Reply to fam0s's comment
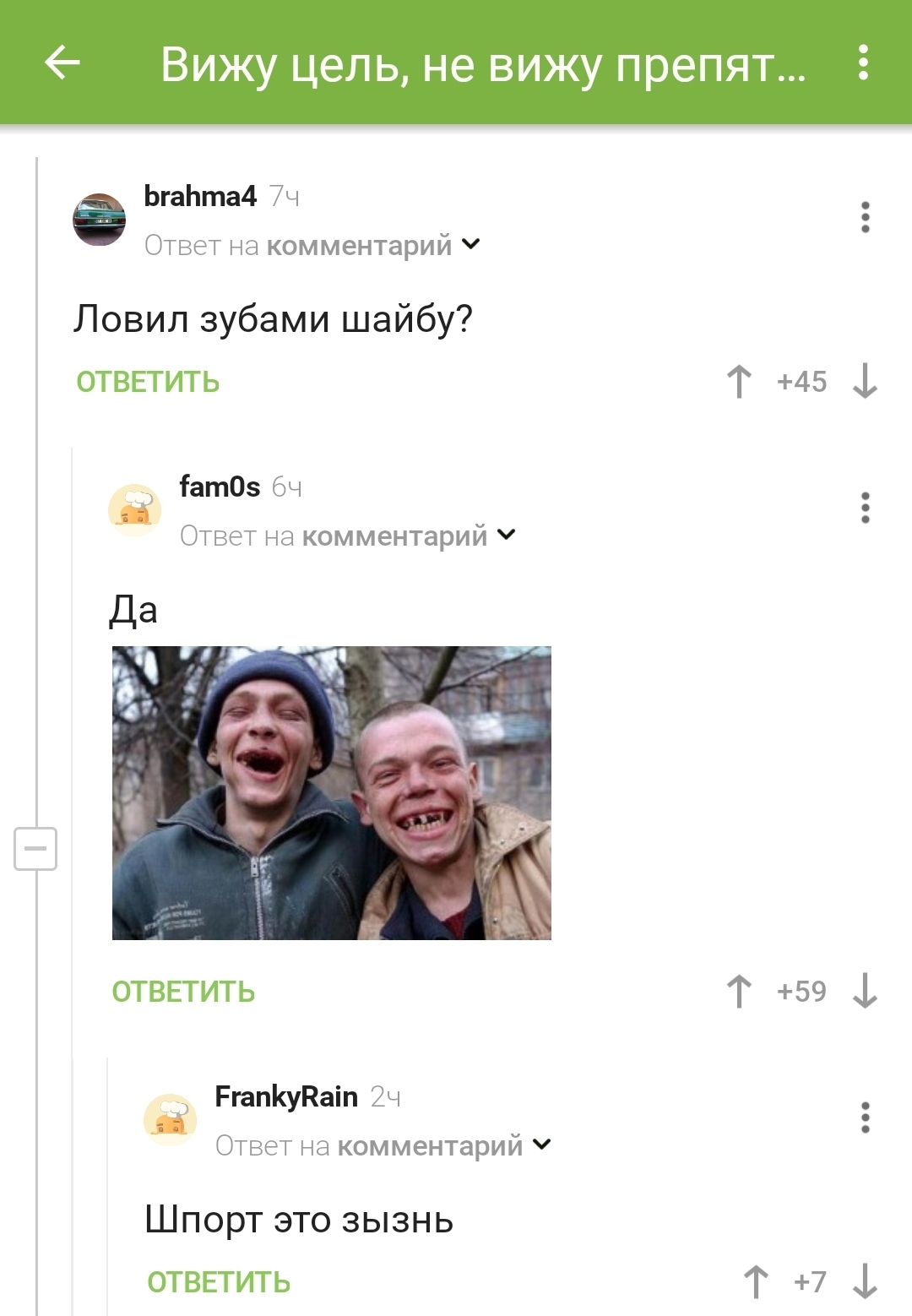The image size is (912, 1316). point(183,992)
